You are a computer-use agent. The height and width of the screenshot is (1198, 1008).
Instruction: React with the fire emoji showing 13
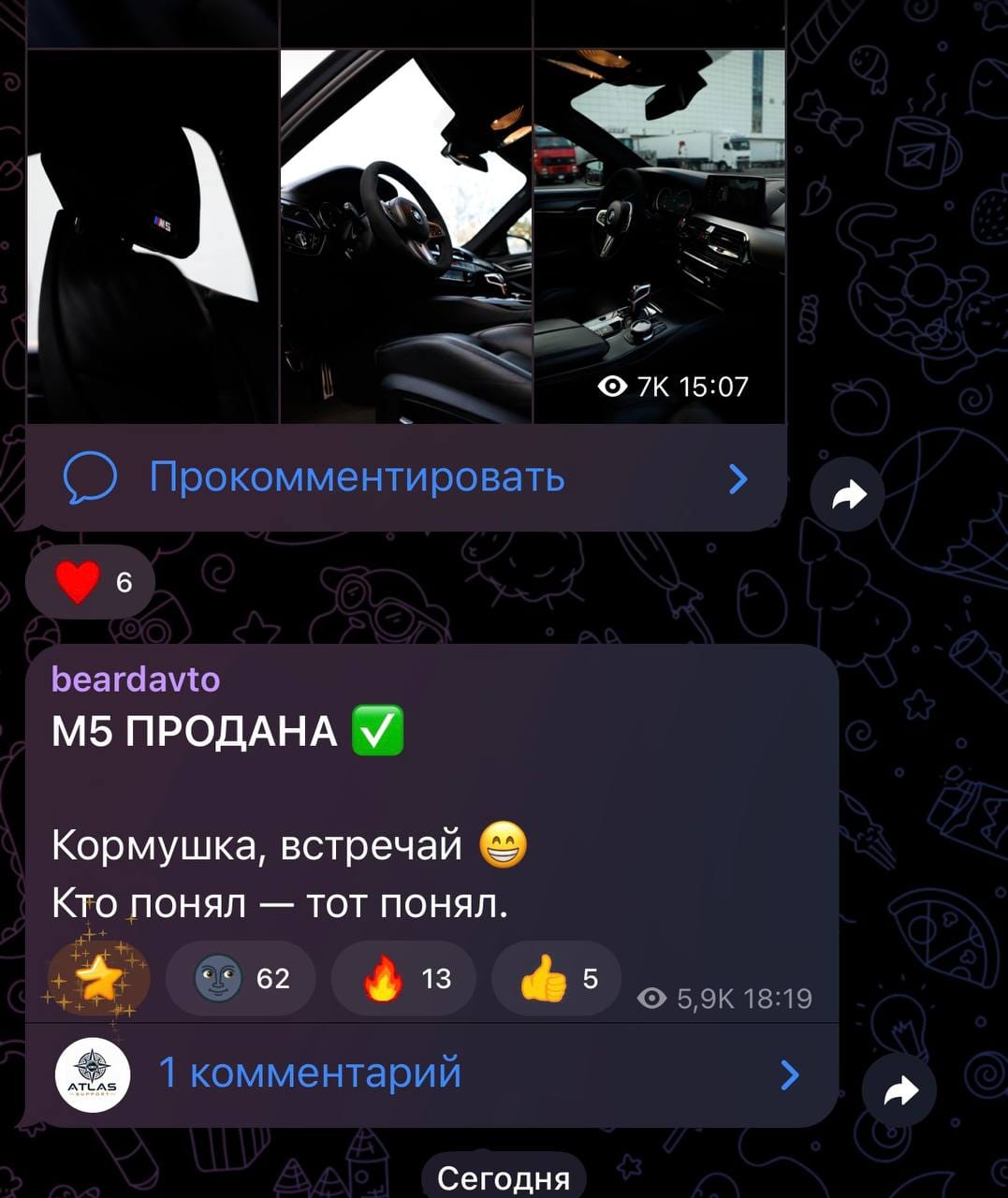(403, 978)
